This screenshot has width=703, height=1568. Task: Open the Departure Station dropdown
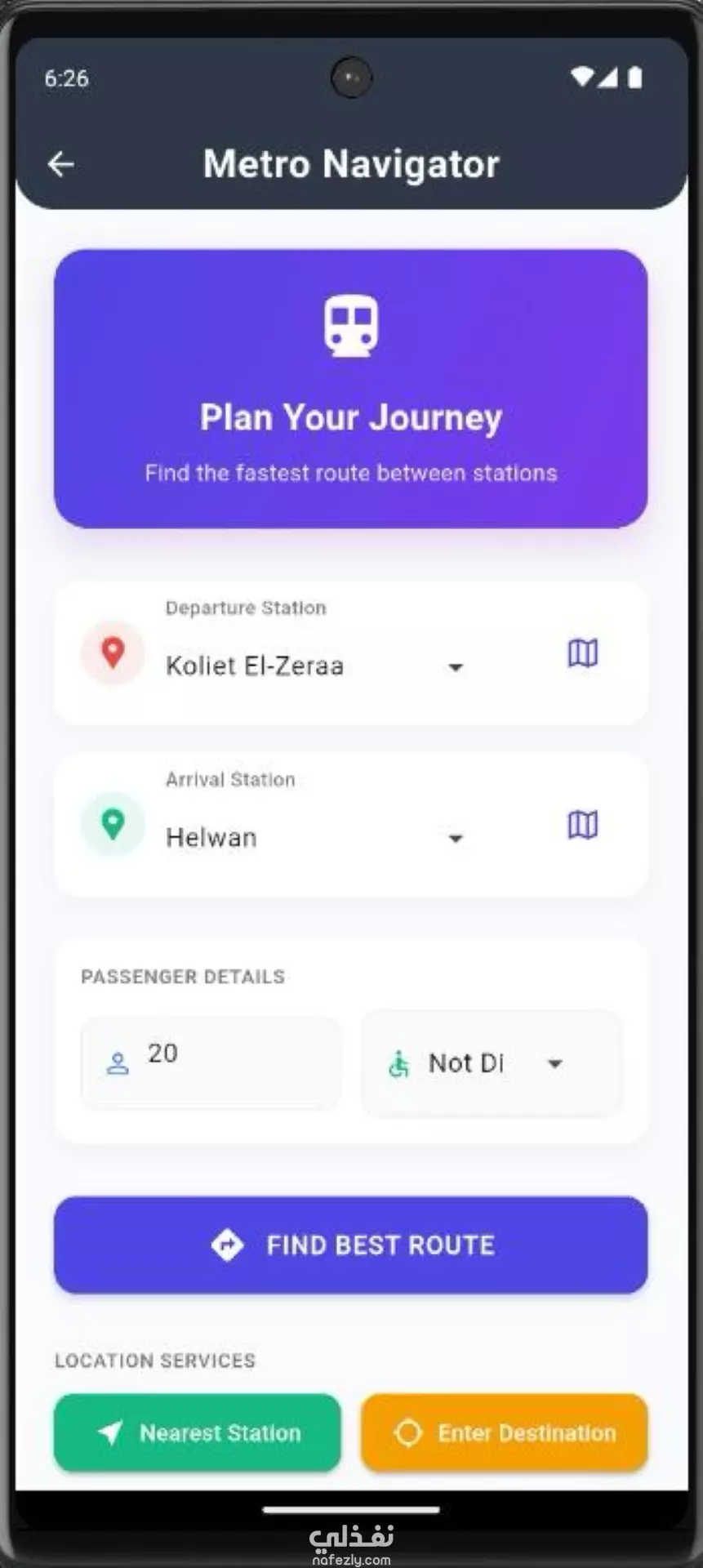coord(314,666)
